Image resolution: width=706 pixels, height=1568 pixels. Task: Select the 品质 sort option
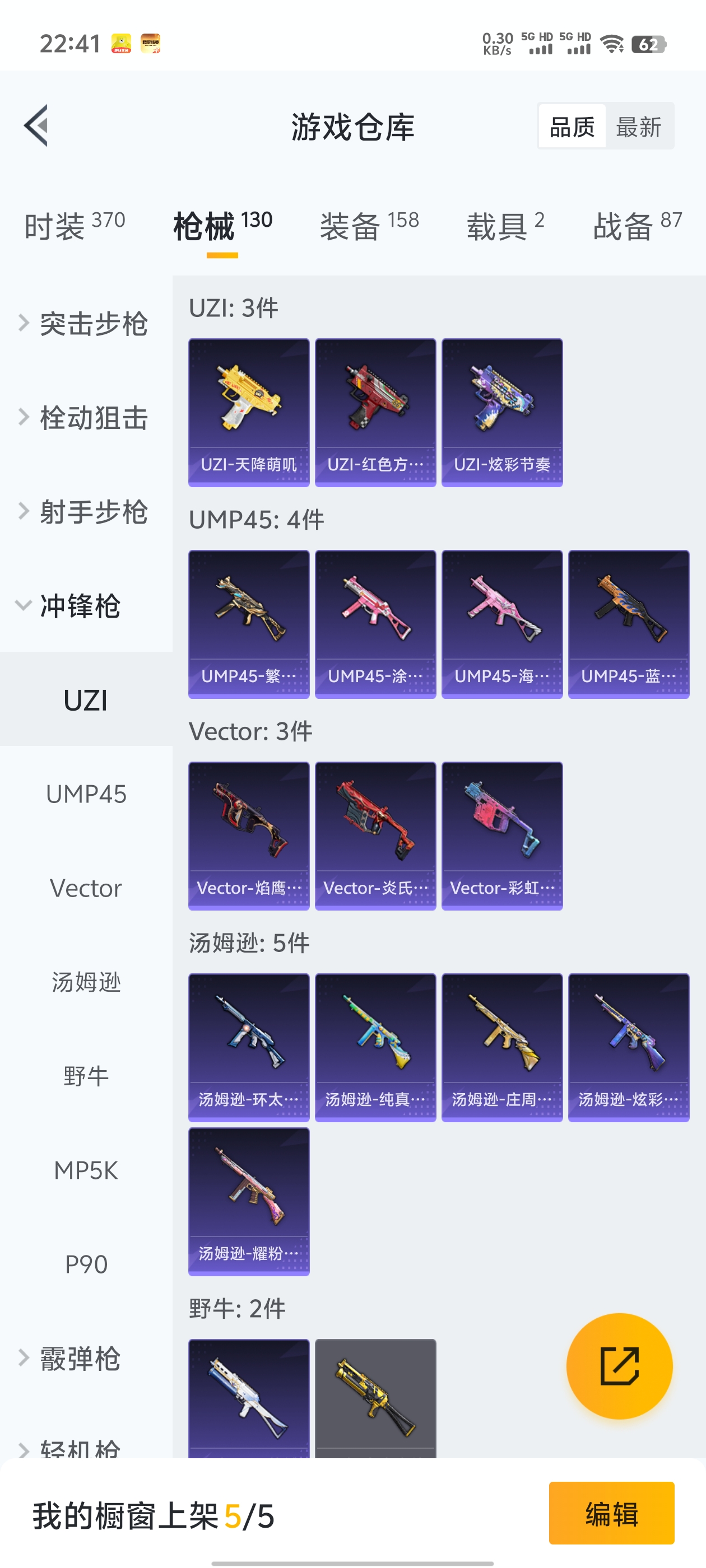tap(572, 127)
